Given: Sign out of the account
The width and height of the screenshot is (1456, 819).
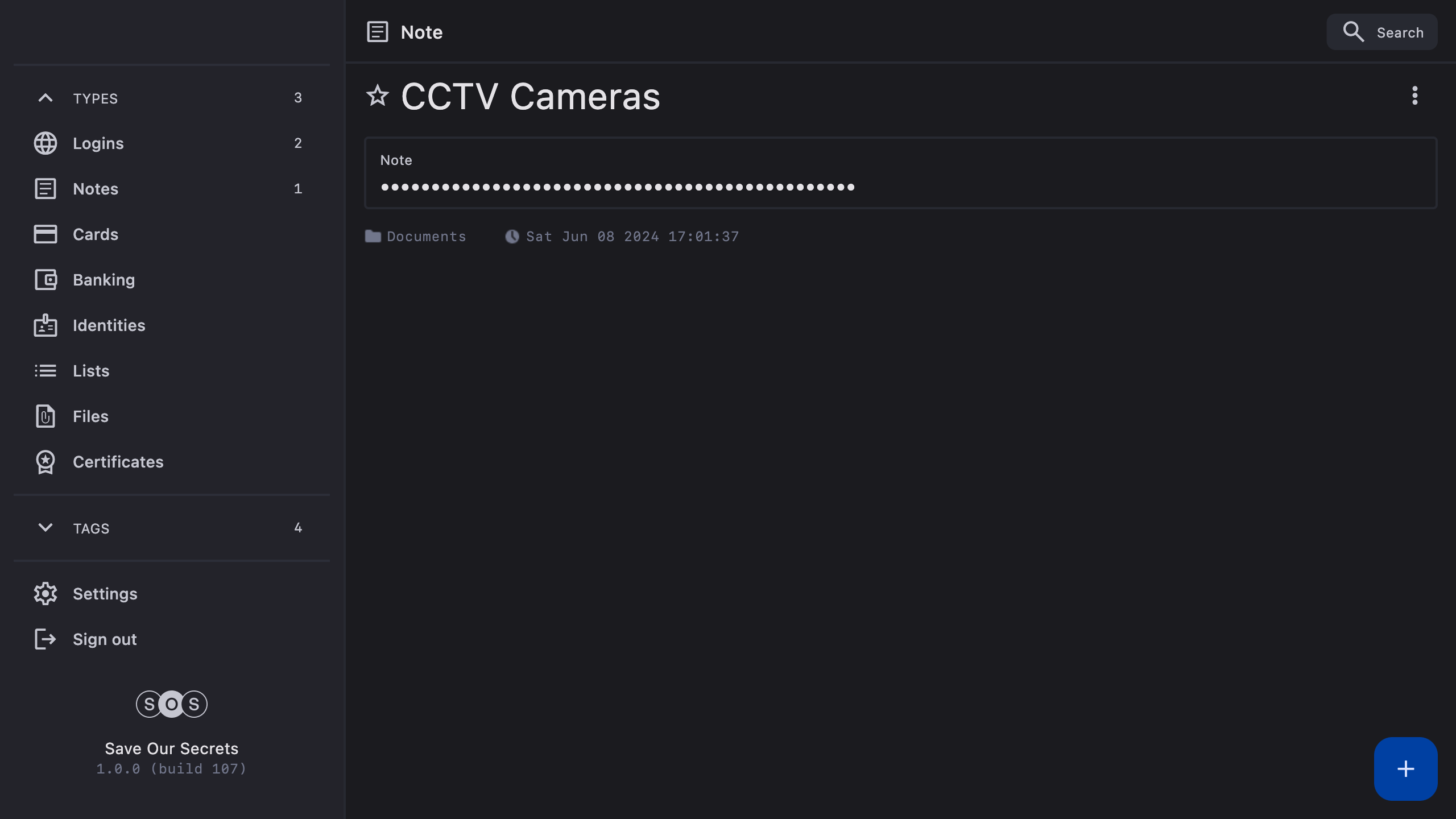Looking at the screenshot, I should coord(105,639).
